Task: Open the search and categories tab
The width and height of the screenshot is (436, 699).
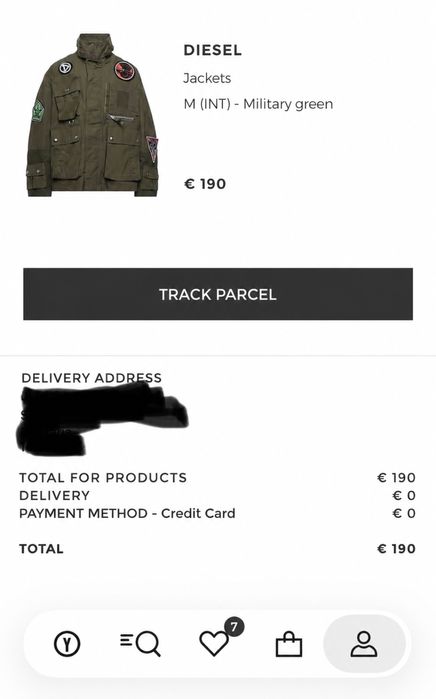Action: pyautogui.click(x=140, y=644)
